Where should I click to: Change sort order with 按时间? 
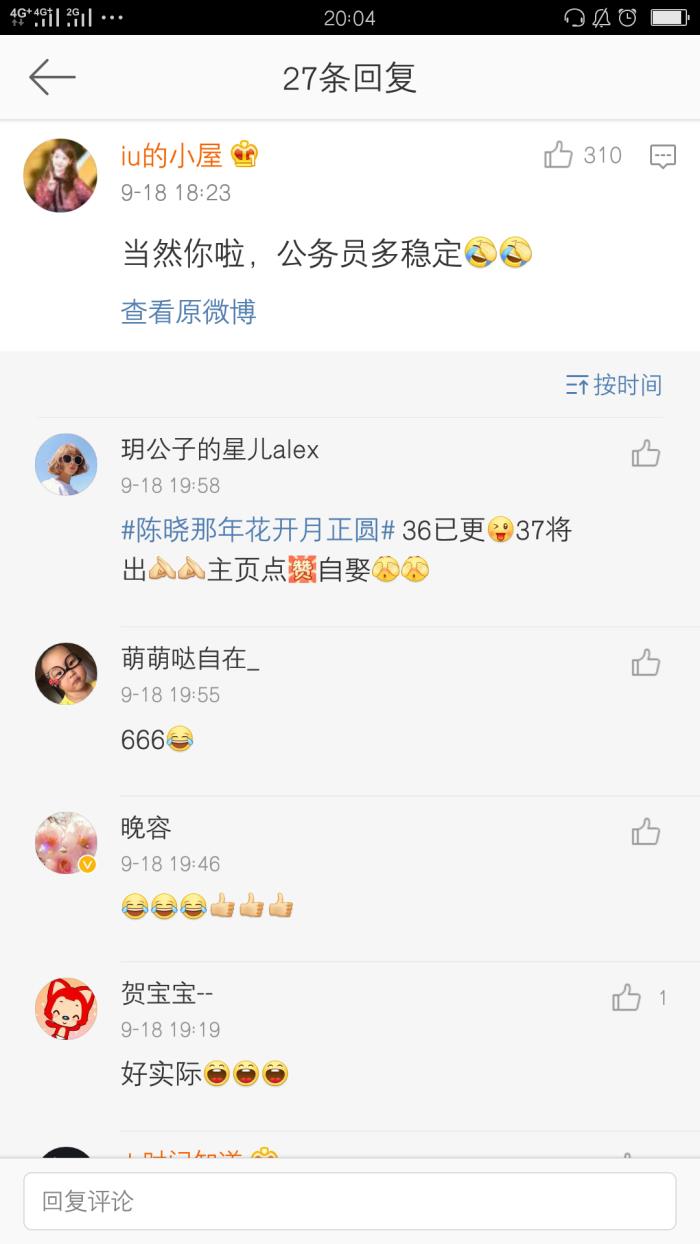[x=614, y=385]
